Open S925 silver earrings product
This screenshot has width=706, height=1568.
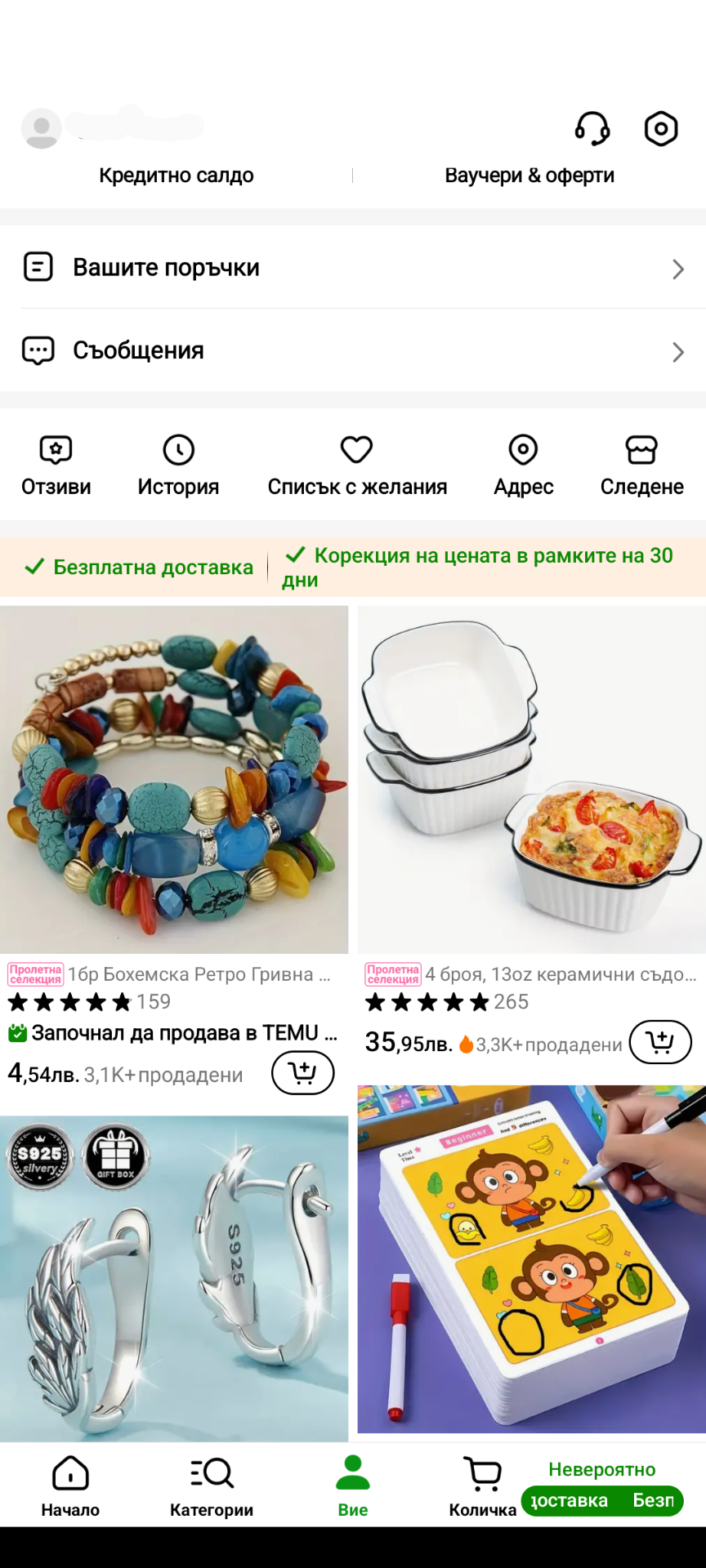174,1278
